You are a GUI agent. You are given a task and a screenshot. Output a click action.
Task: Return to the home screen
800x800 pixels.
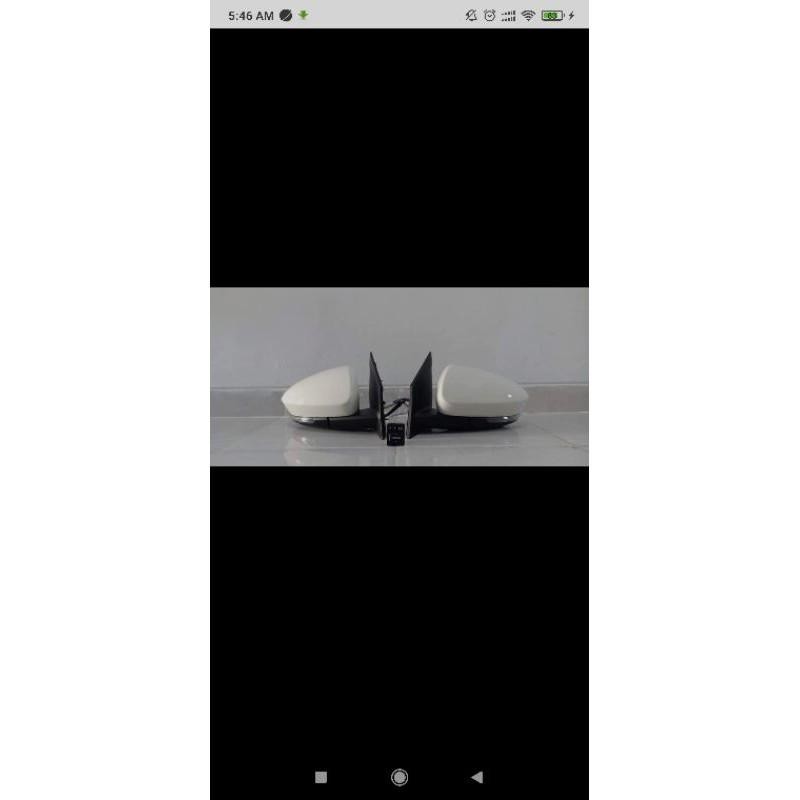point(399,777)
